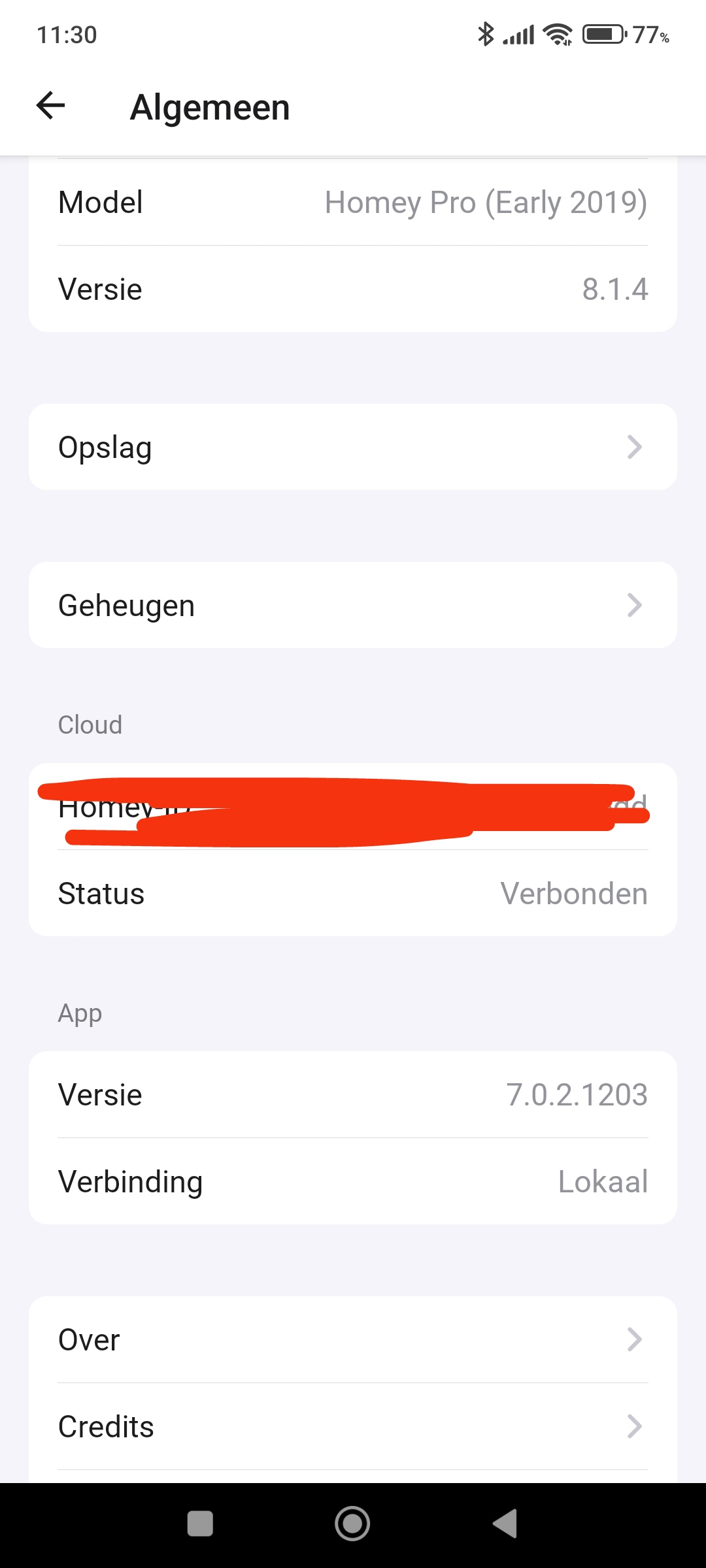The height and width of the screenshot is (1568, 706).
Task: Open the Credits page
Action: tap(353, 1427)
